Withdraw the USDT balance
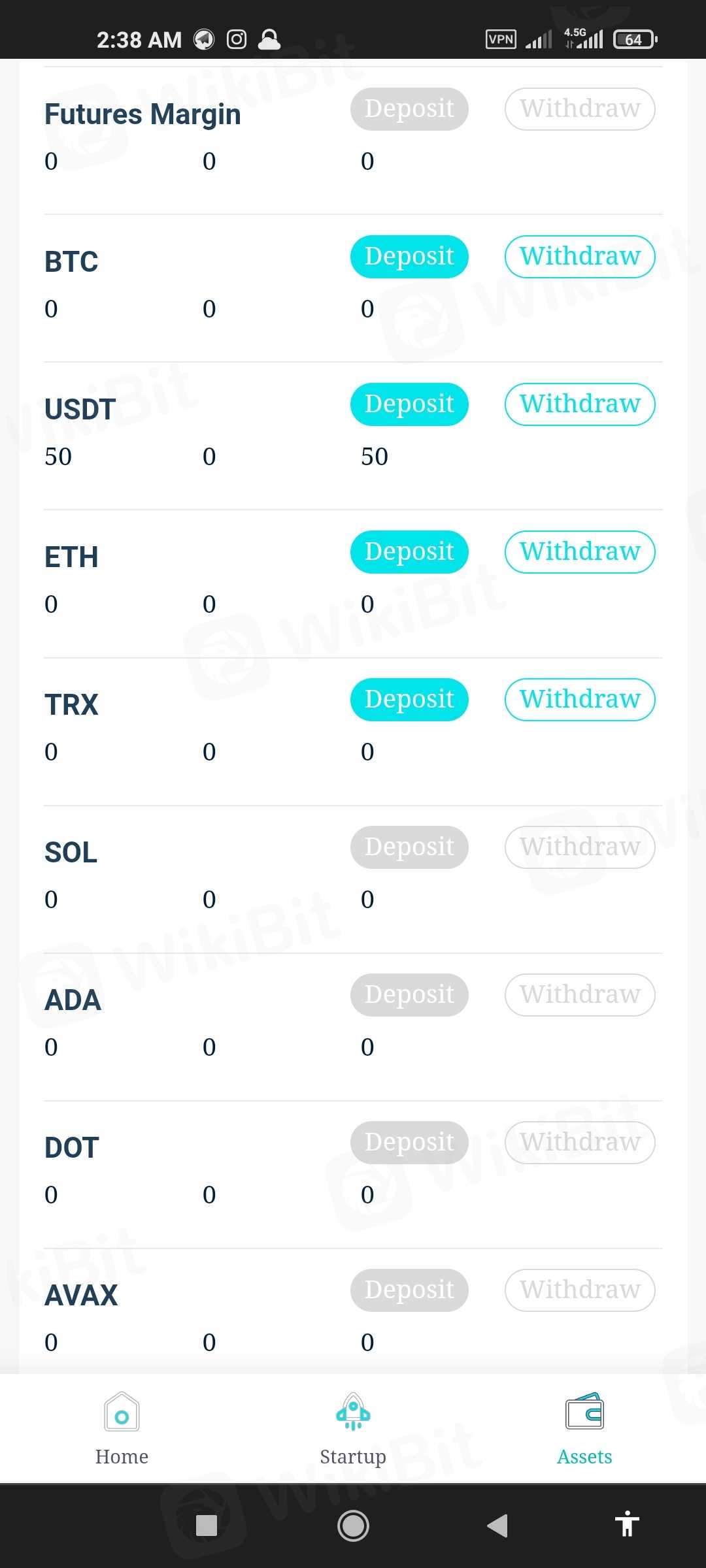 point(580,404)
